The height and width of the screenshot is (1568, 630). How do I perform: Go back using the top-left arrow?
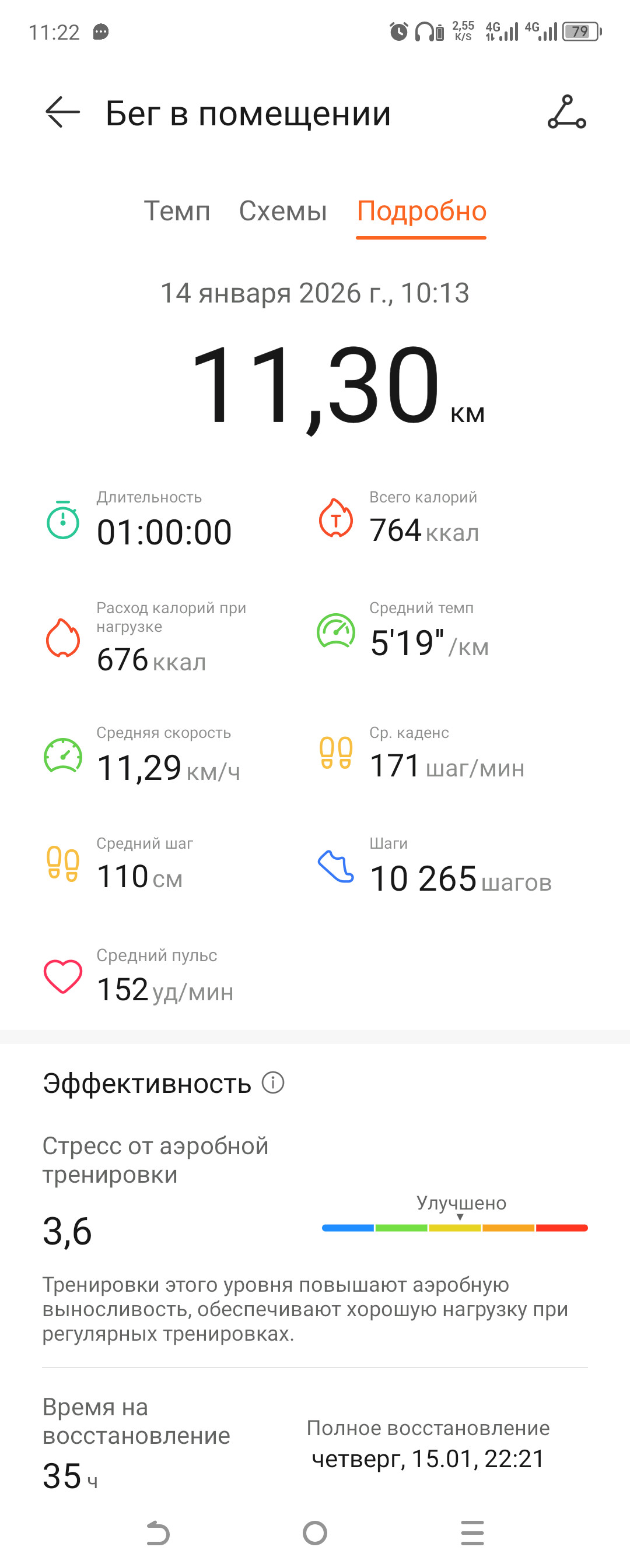(63, 112)
